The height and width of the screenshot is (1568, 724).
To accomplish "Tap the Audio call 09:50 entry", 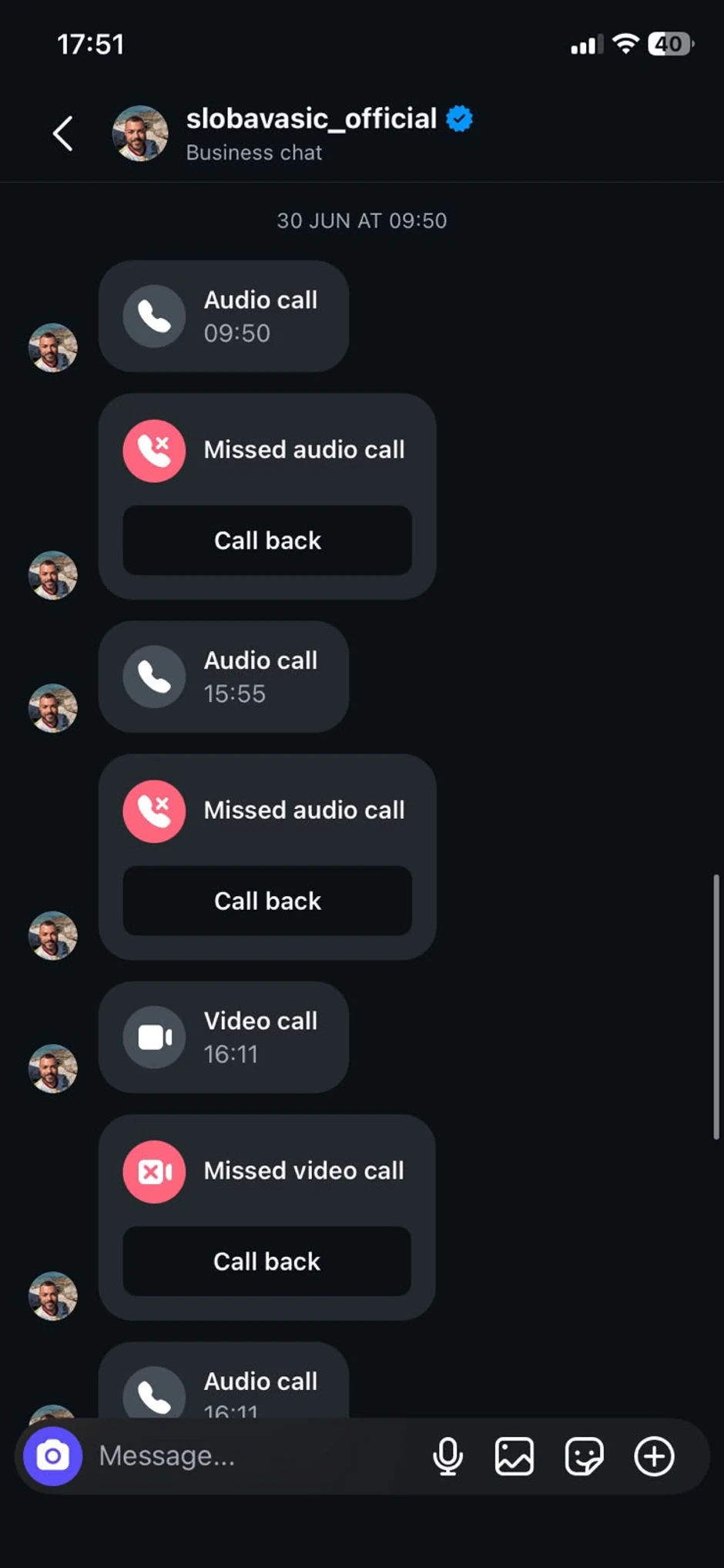I will (x=223, y=316).
